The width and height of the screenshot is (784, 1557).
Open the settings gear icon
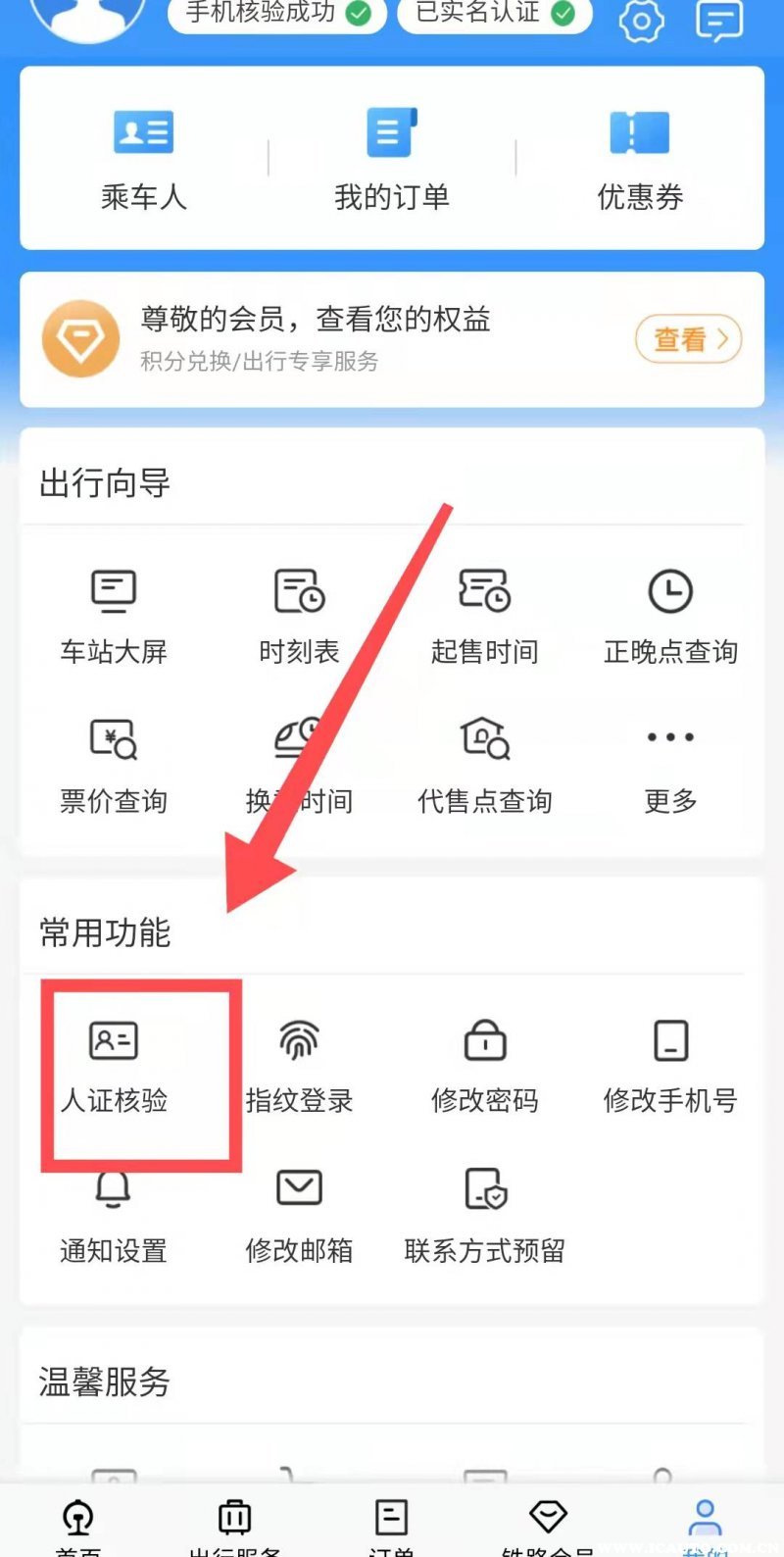[642, 22]
